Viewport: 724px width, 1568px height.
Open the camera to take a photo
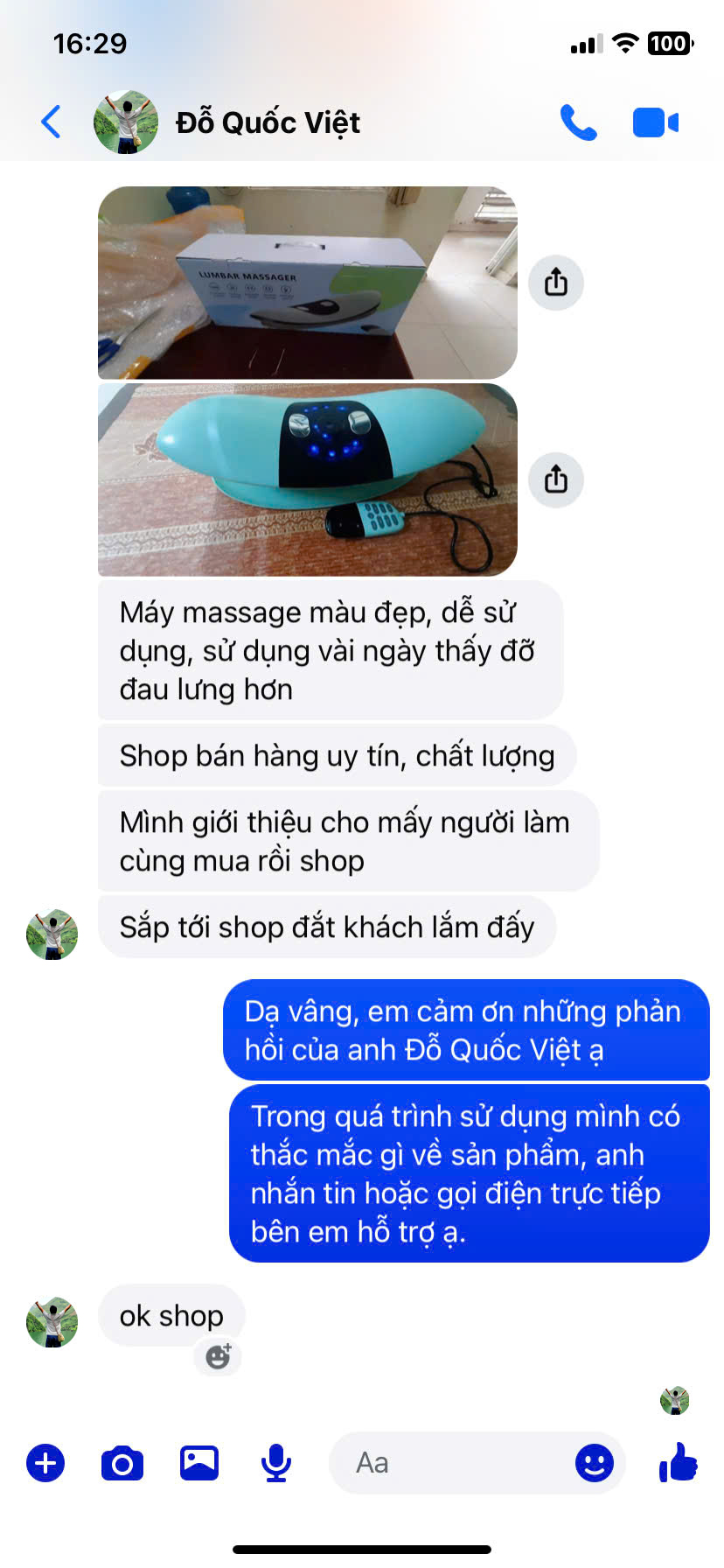[x=122, y=1463]
